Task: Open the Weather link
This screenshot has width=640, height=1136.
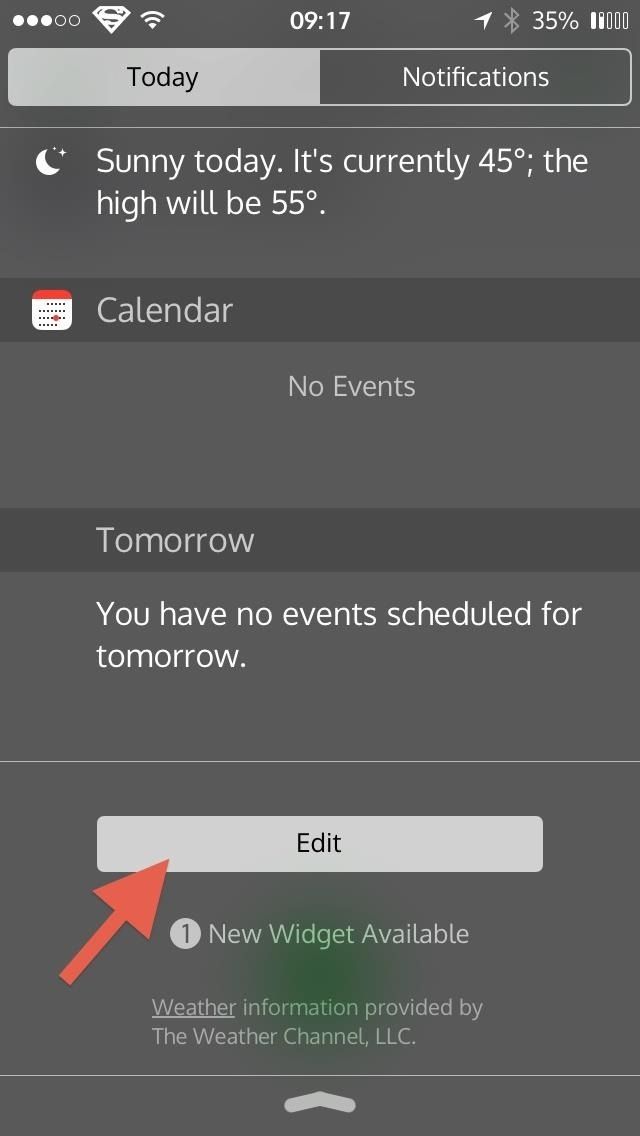Action: click(x=193, y=1007)
